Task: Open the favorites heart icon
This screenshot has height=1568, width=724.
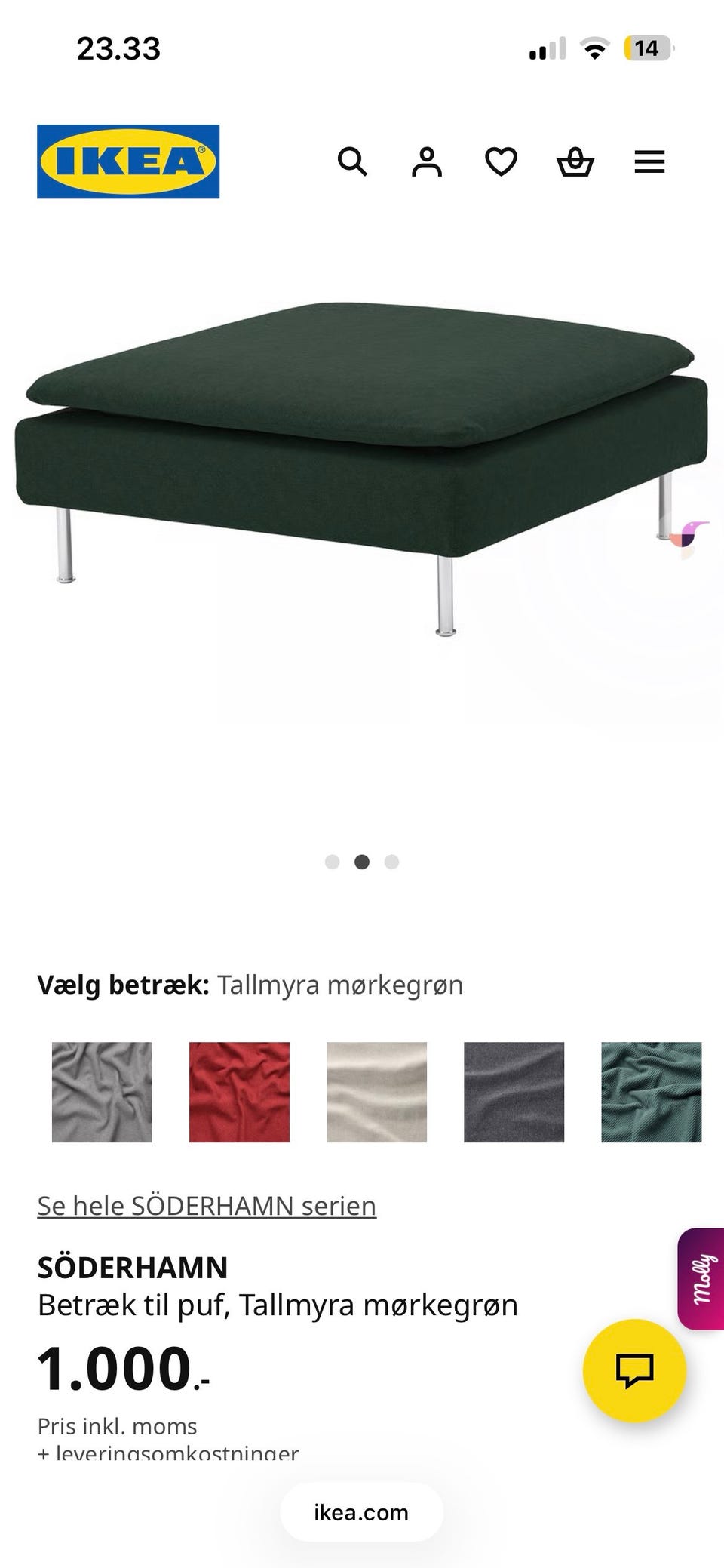Action: (x=501, y=161)
